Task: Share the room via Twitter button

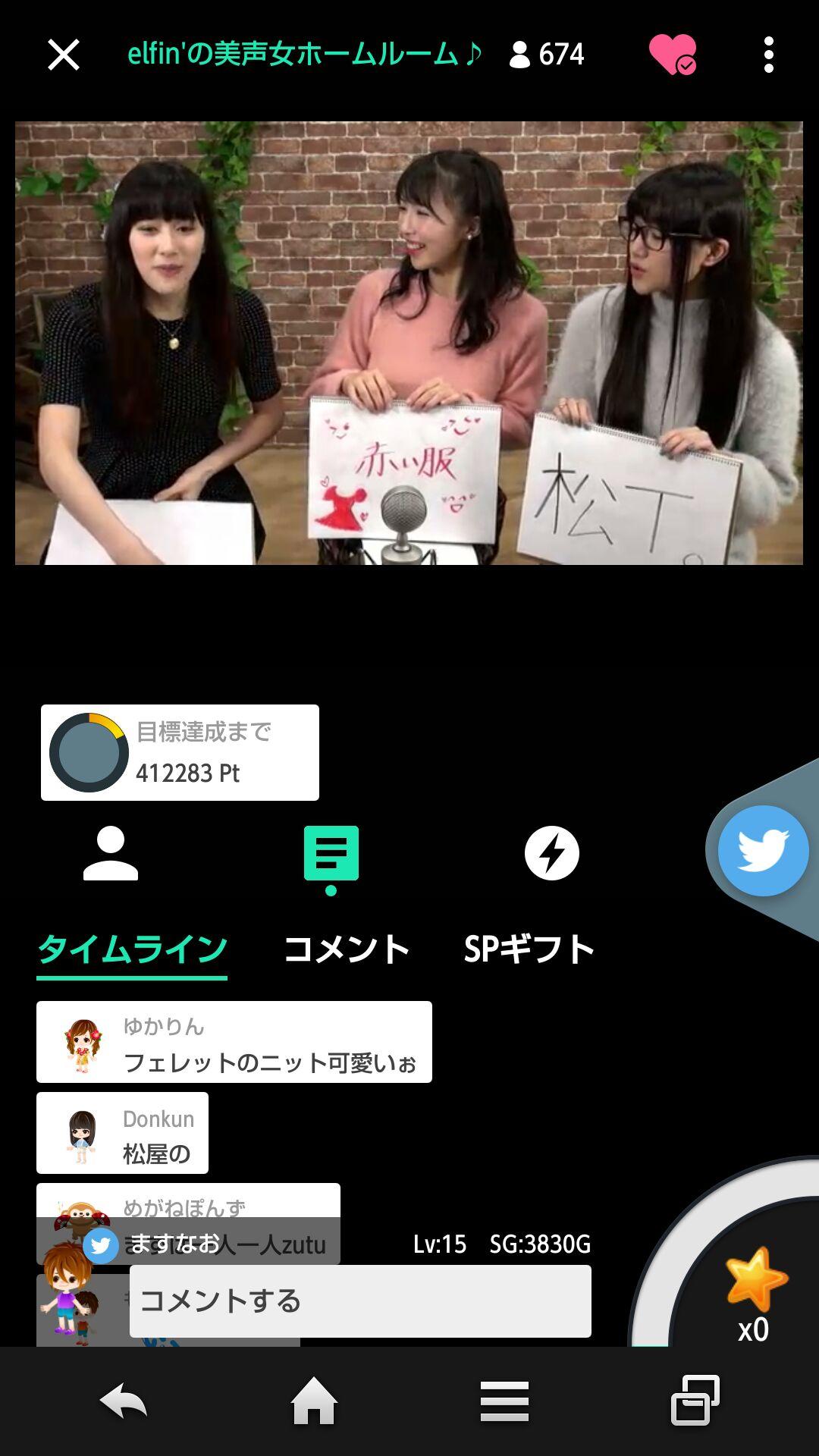Action: [763, 851]
